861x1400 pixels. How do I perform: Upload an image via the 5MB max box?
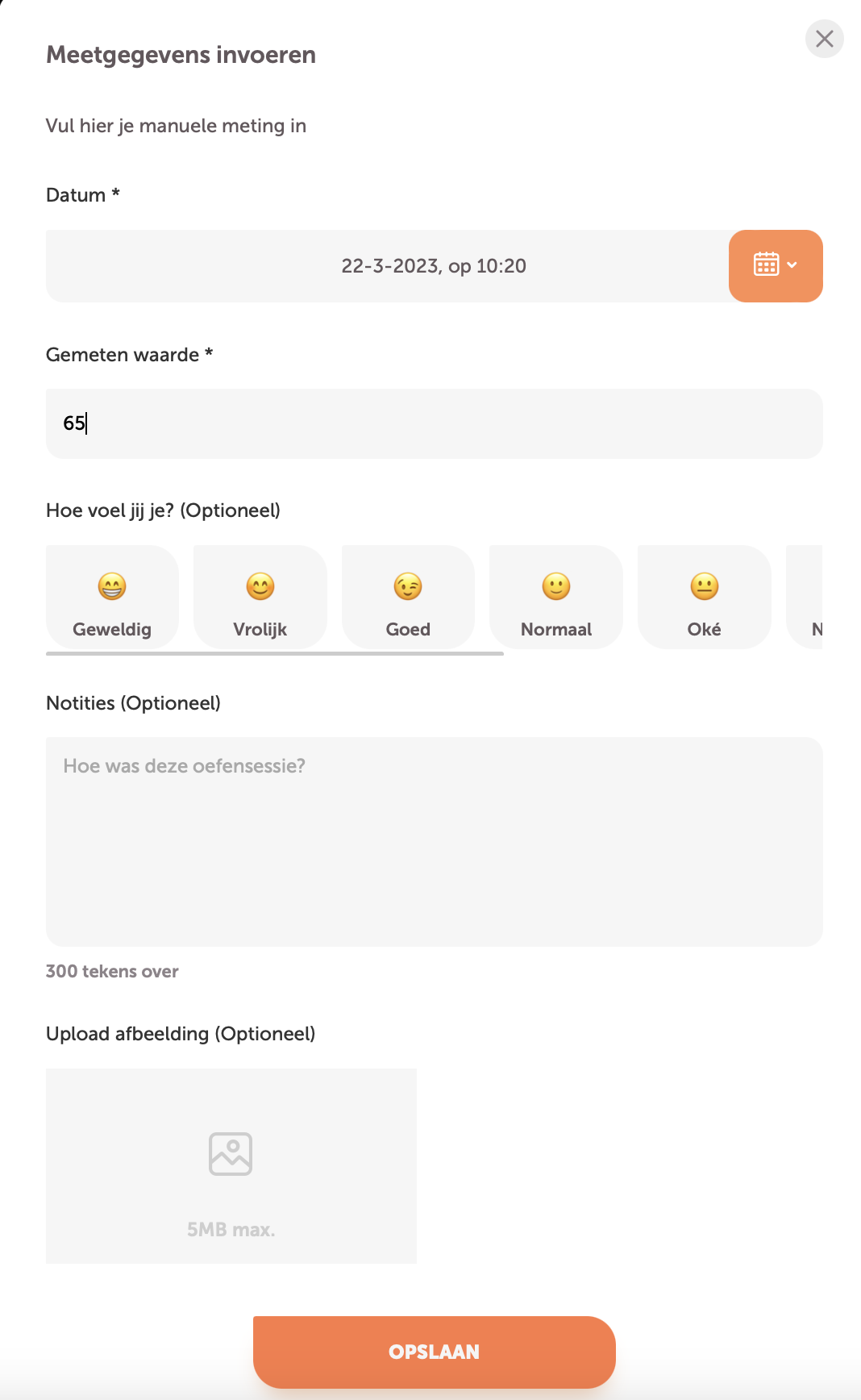coord(231,1165)
